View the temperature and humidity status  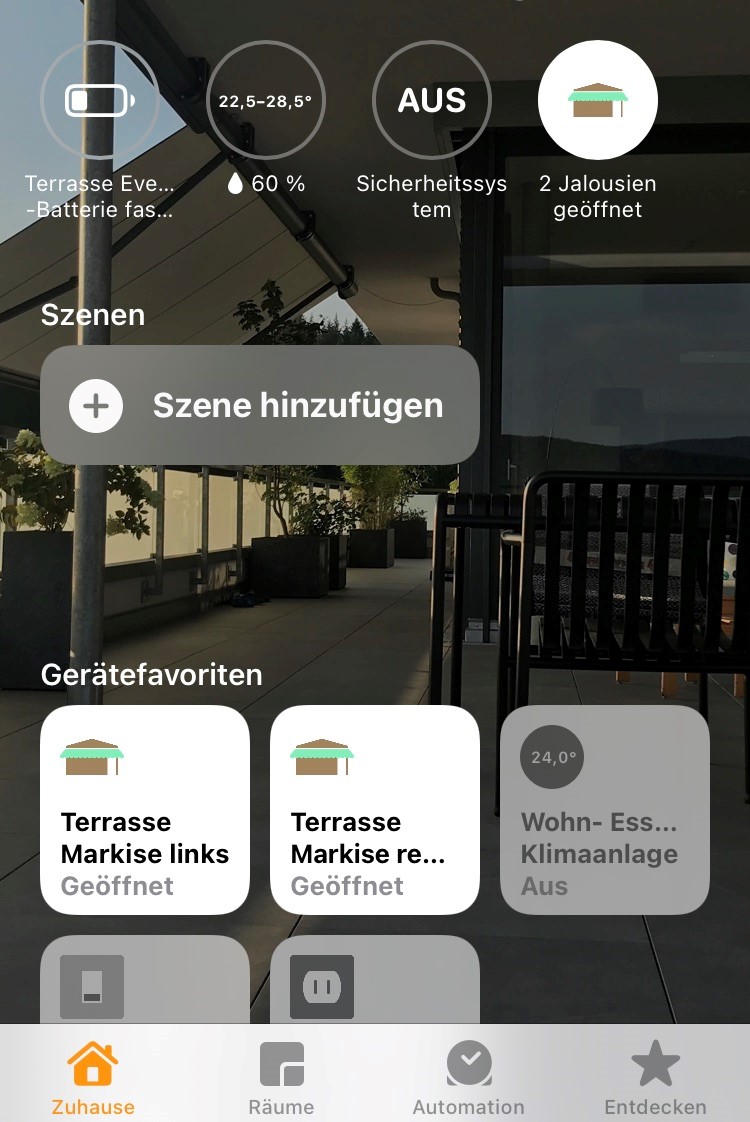tap(265, 100)
